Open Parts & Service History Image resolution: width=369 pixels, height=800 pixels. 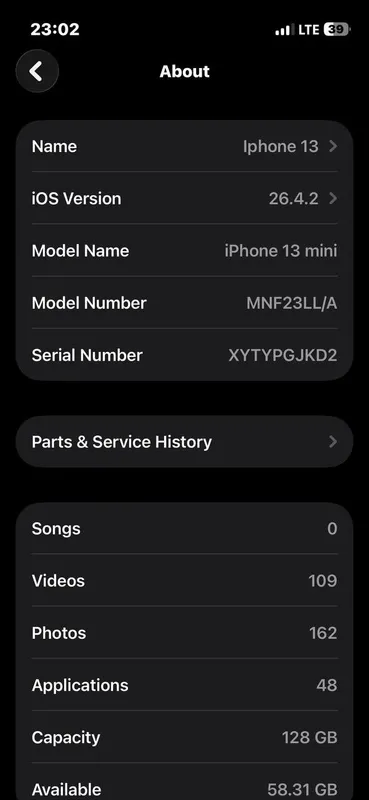pyautogui.click(x=184, y=441)
